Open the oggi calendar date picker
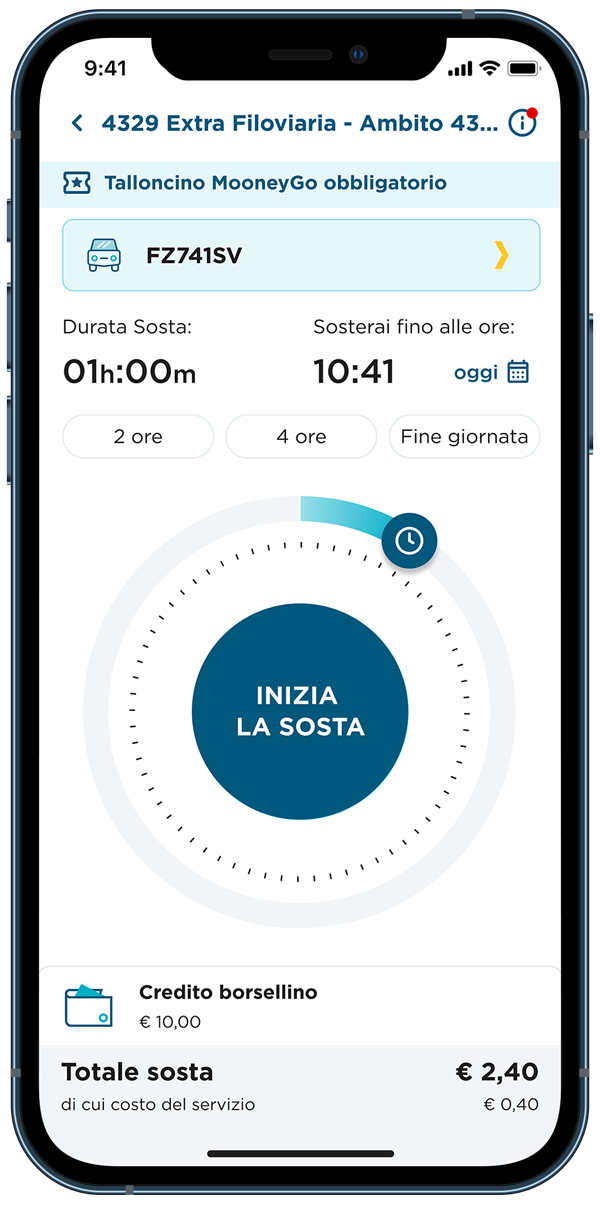Screen dimensions: 600x1206 pyautogui.click(x=491, y=372)
